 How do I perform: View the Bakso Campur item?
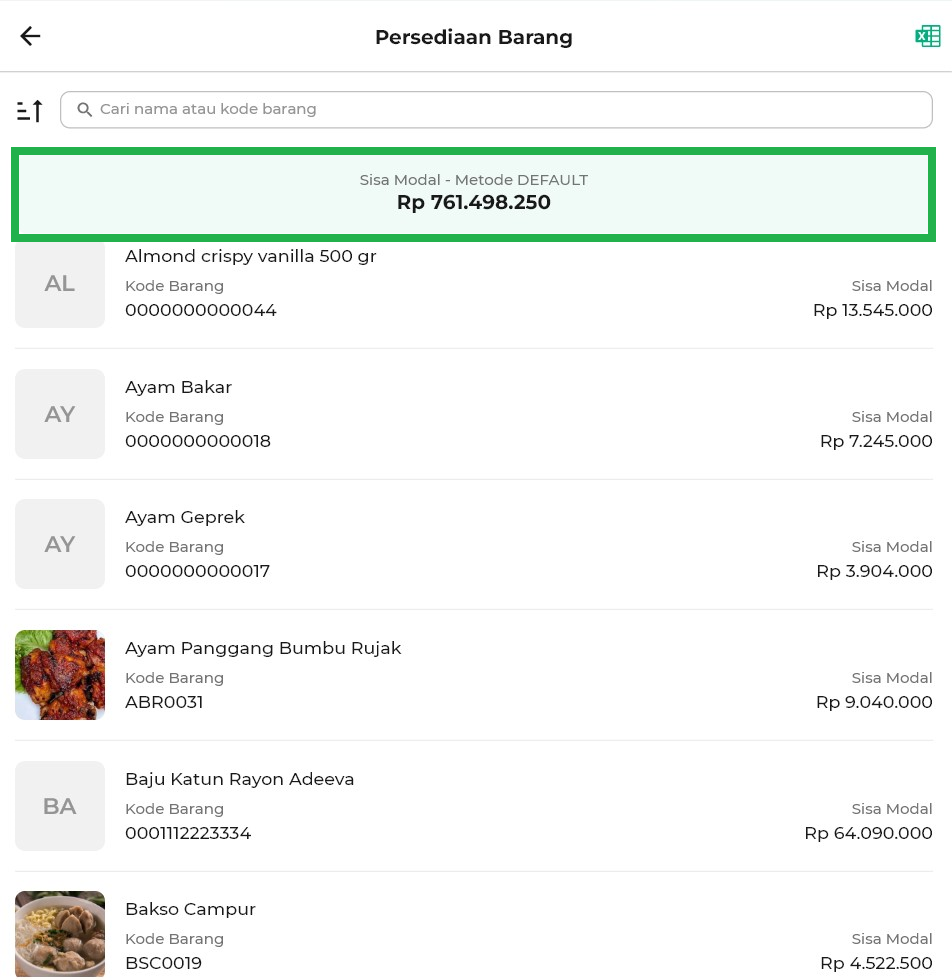tap(474, 934)
